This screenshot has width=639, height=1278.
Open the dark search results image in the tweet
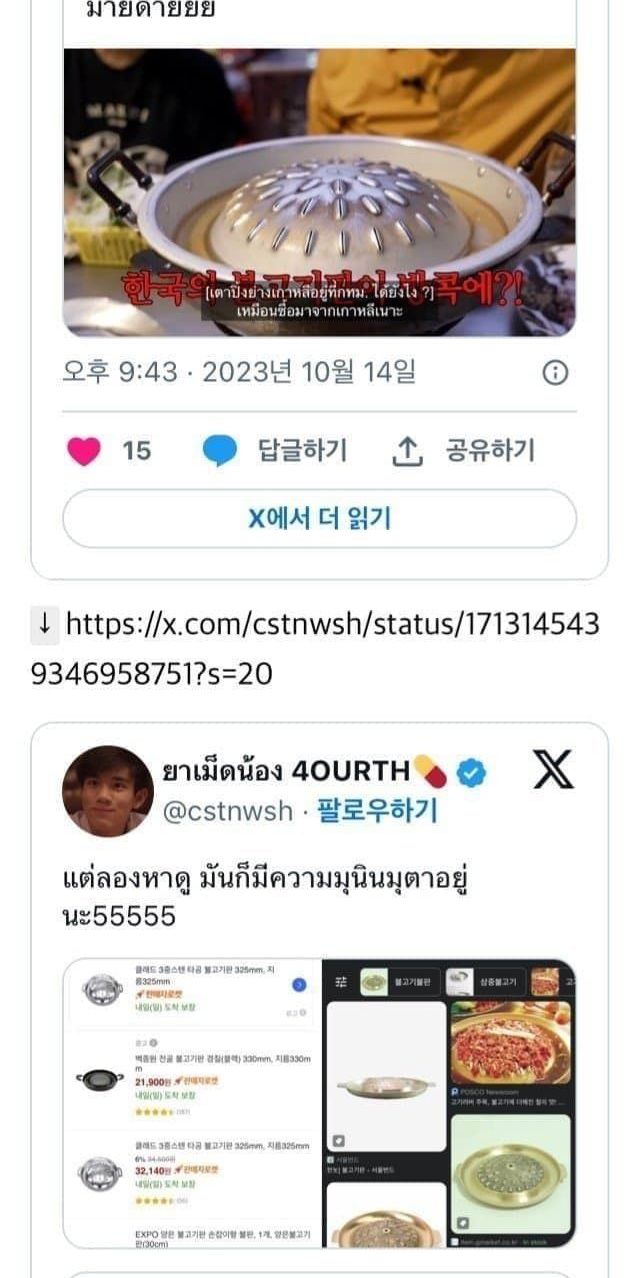[449, 1102]
